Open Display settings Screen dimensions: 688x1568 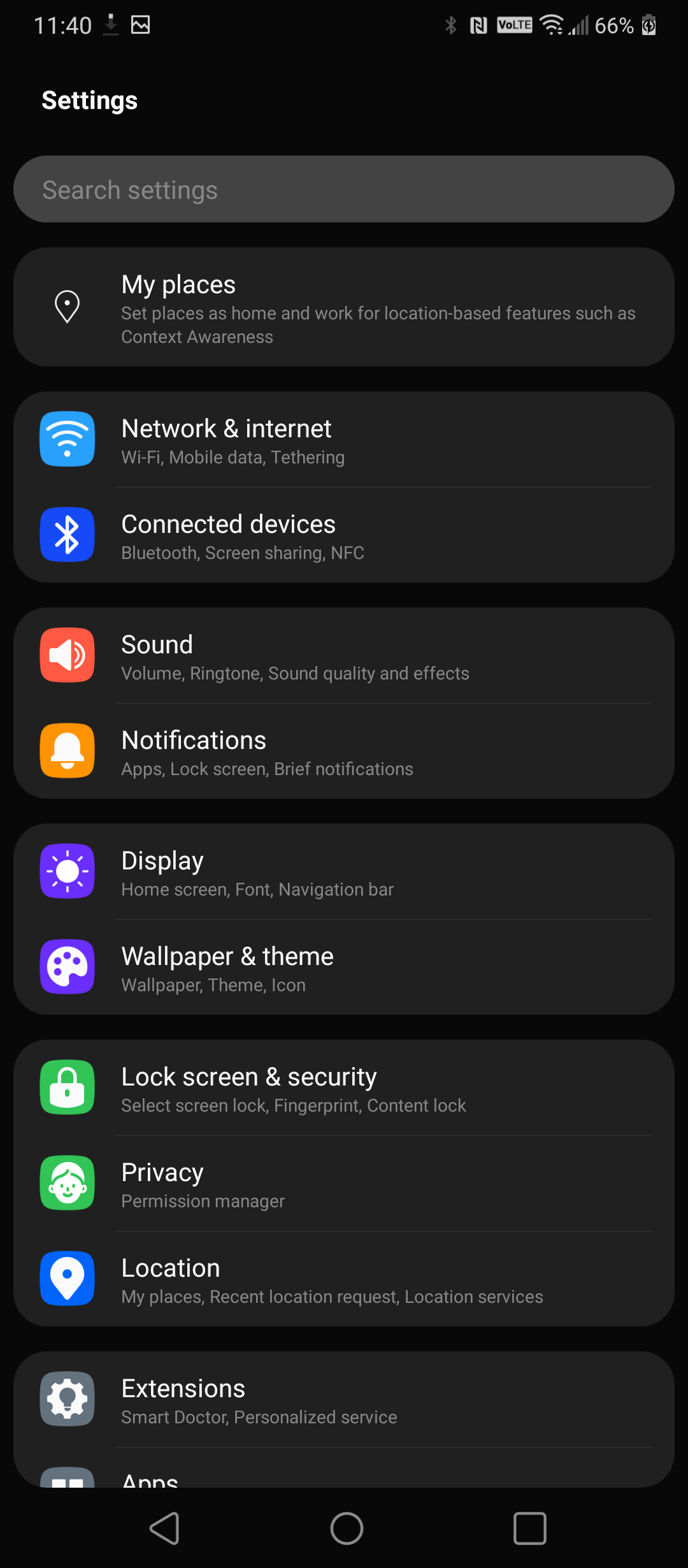344,872
